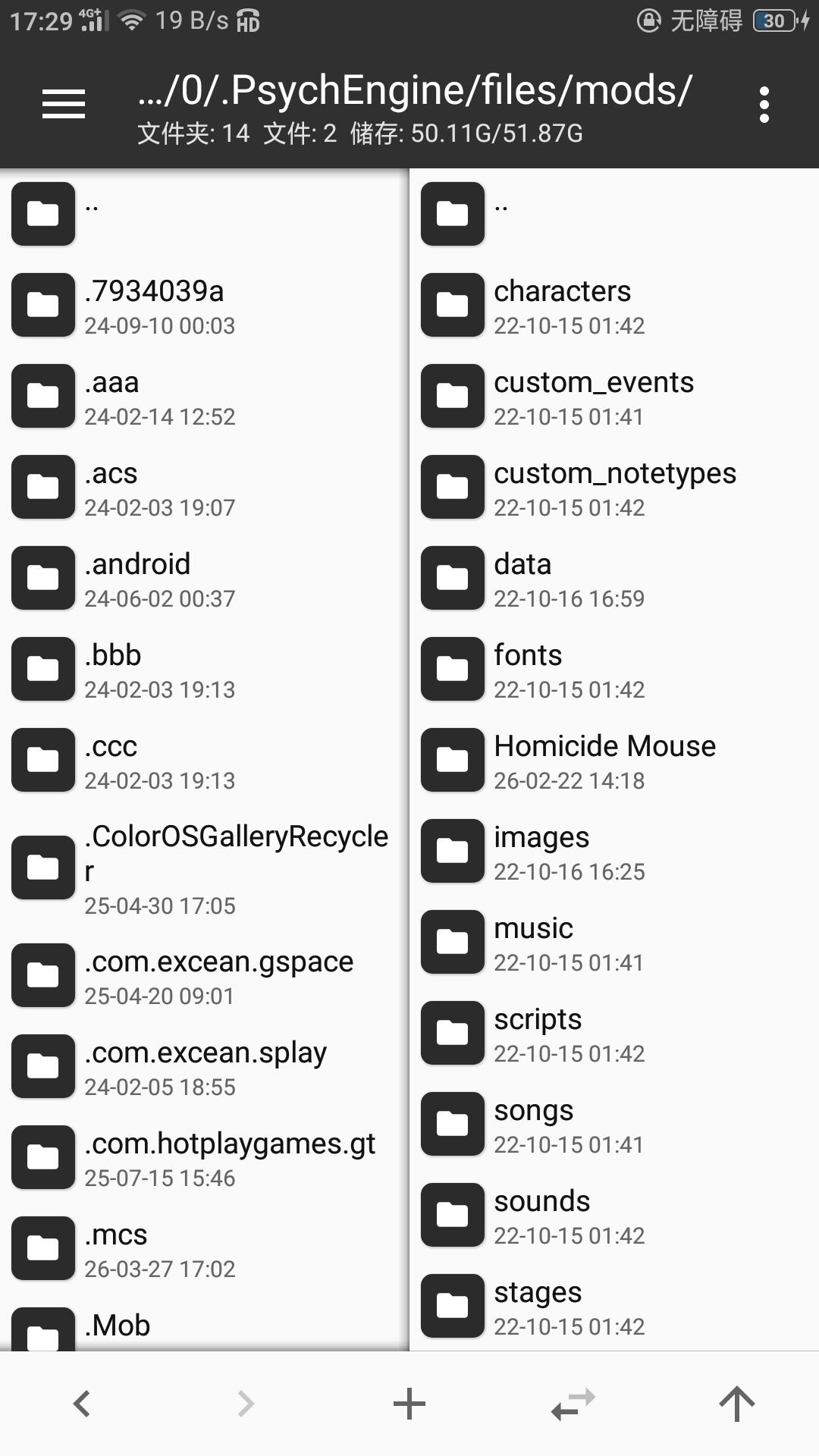Screen dimensions: 819x1456
Task: Open the fonts folder
Action: point(529,669)
